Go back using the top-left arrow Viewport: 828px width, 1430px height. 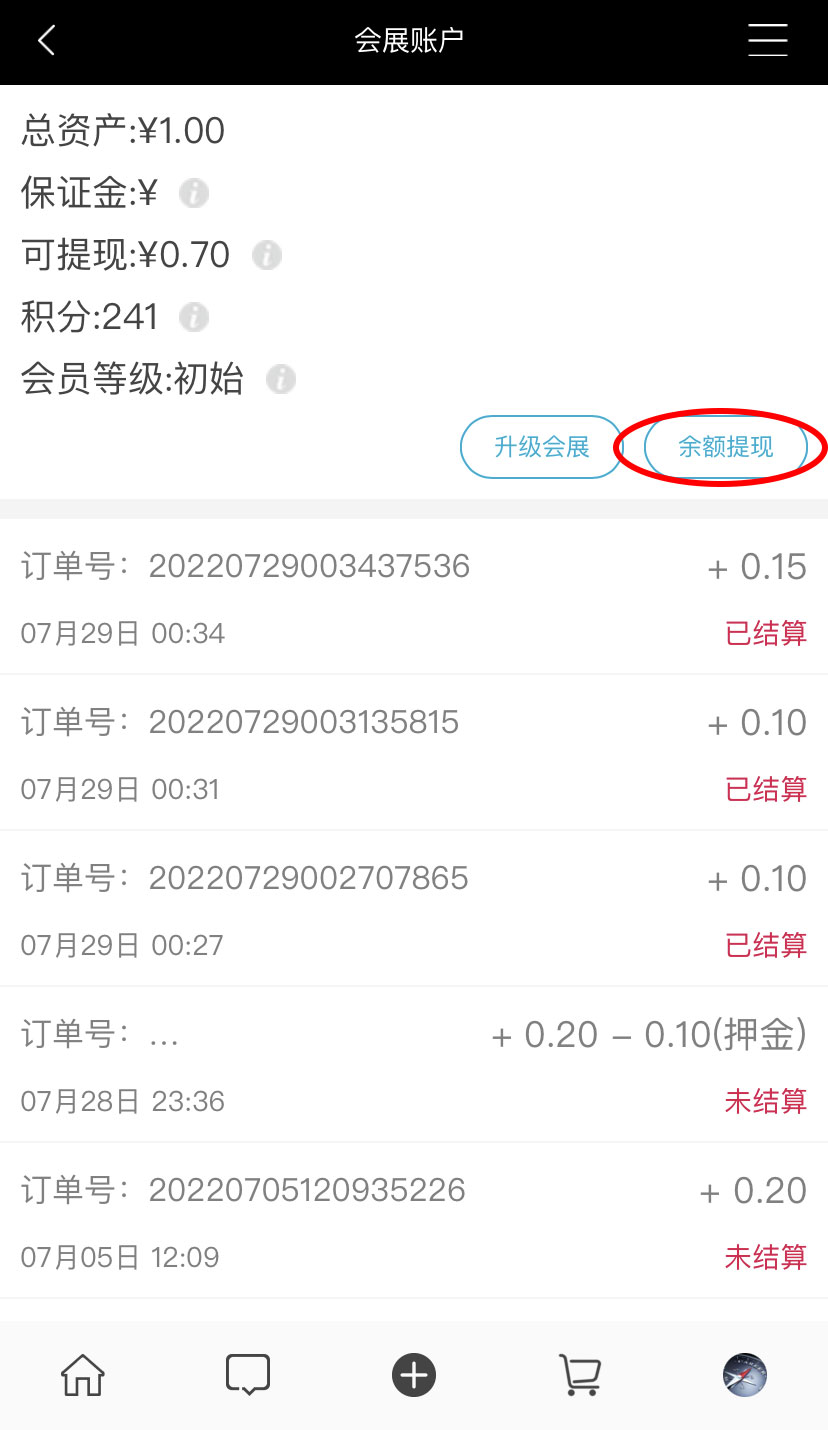tap(46, 41)
